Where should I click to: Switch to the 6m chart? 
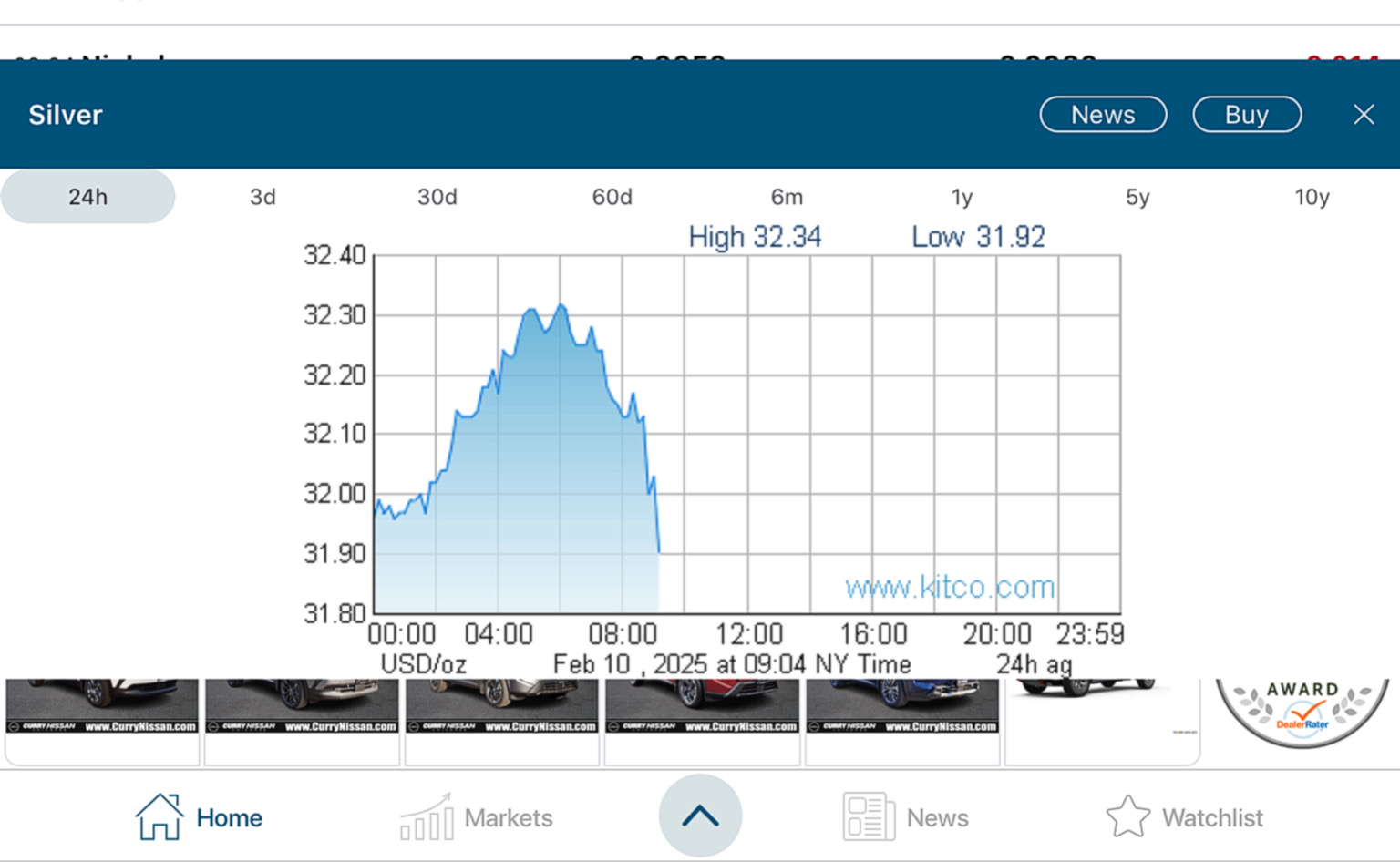pyautogui.click(x=787, y=197)
